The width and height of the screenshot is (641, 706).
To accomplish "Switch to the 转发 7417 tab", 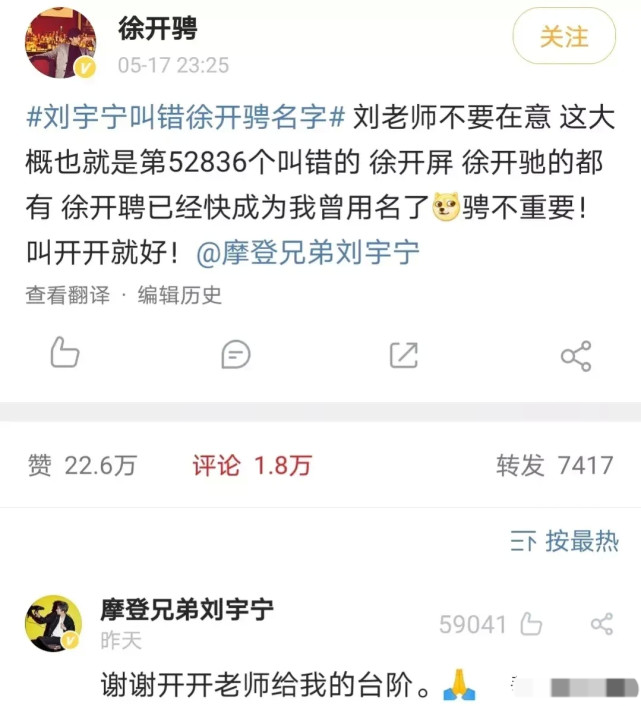I will (554, 465).
